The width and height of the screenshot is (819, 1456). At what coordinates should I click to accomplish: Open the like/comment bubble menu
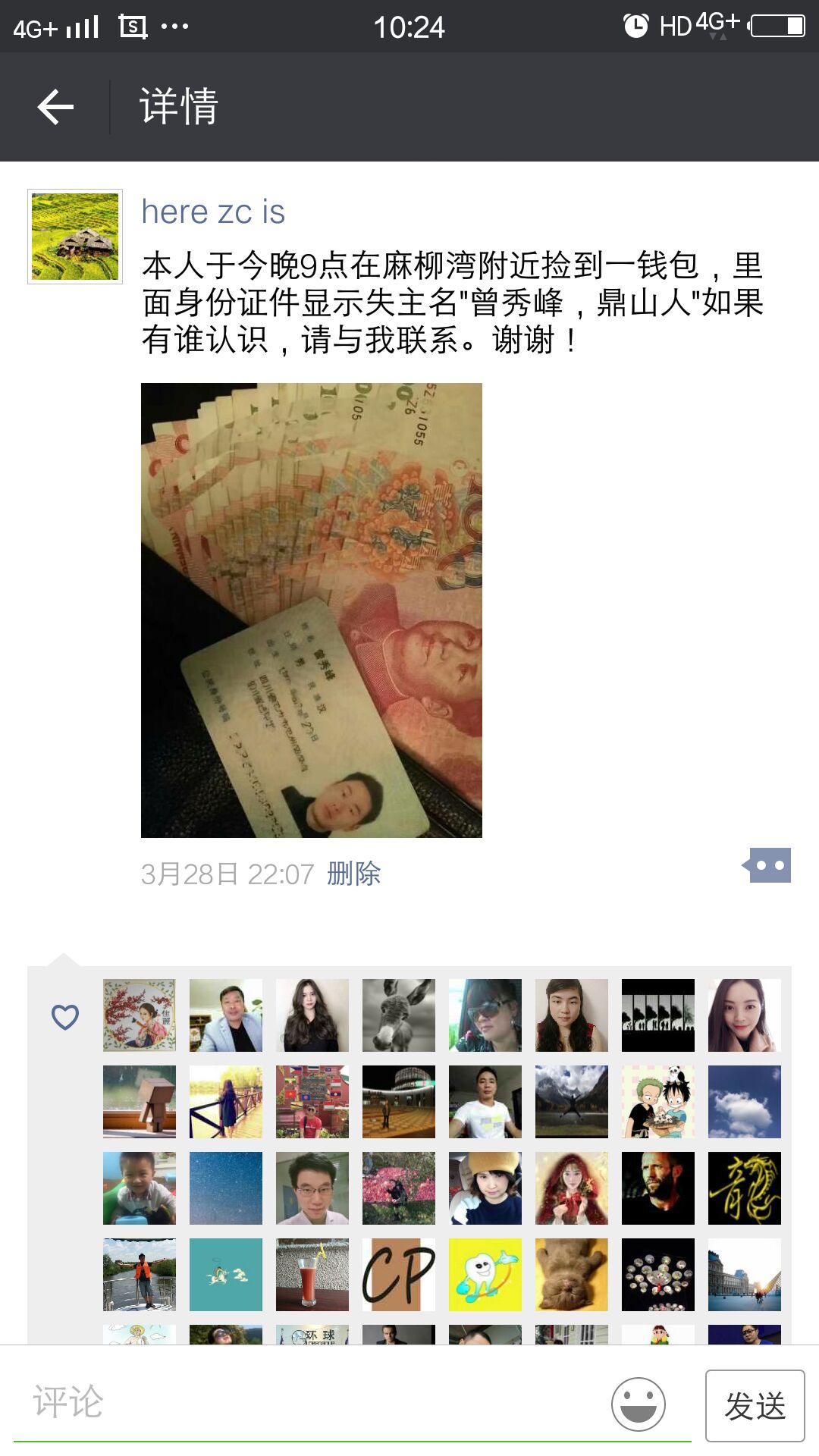point(768,865)
